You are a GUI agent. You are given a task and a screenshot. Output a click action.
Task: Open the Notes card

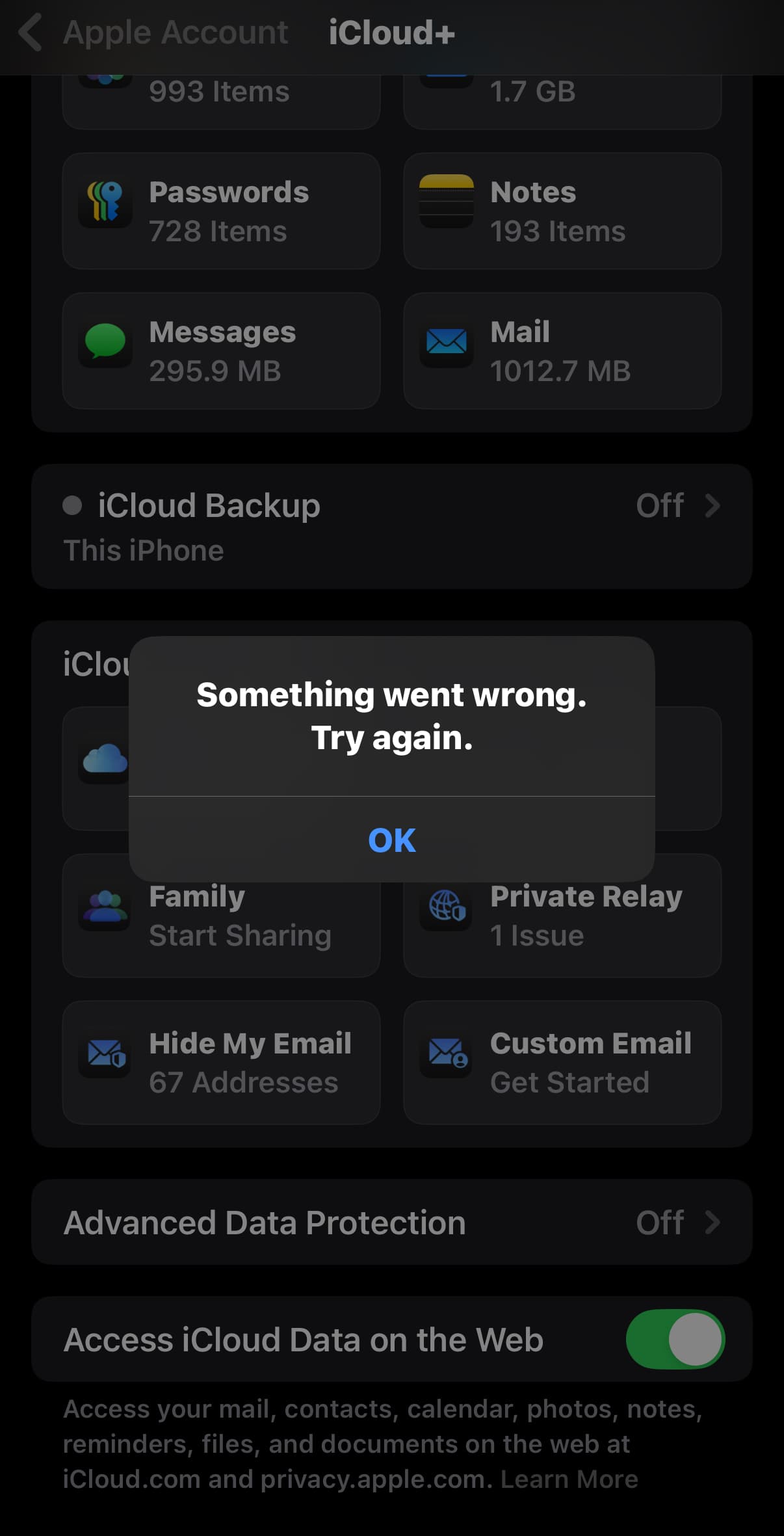[562, 211]
